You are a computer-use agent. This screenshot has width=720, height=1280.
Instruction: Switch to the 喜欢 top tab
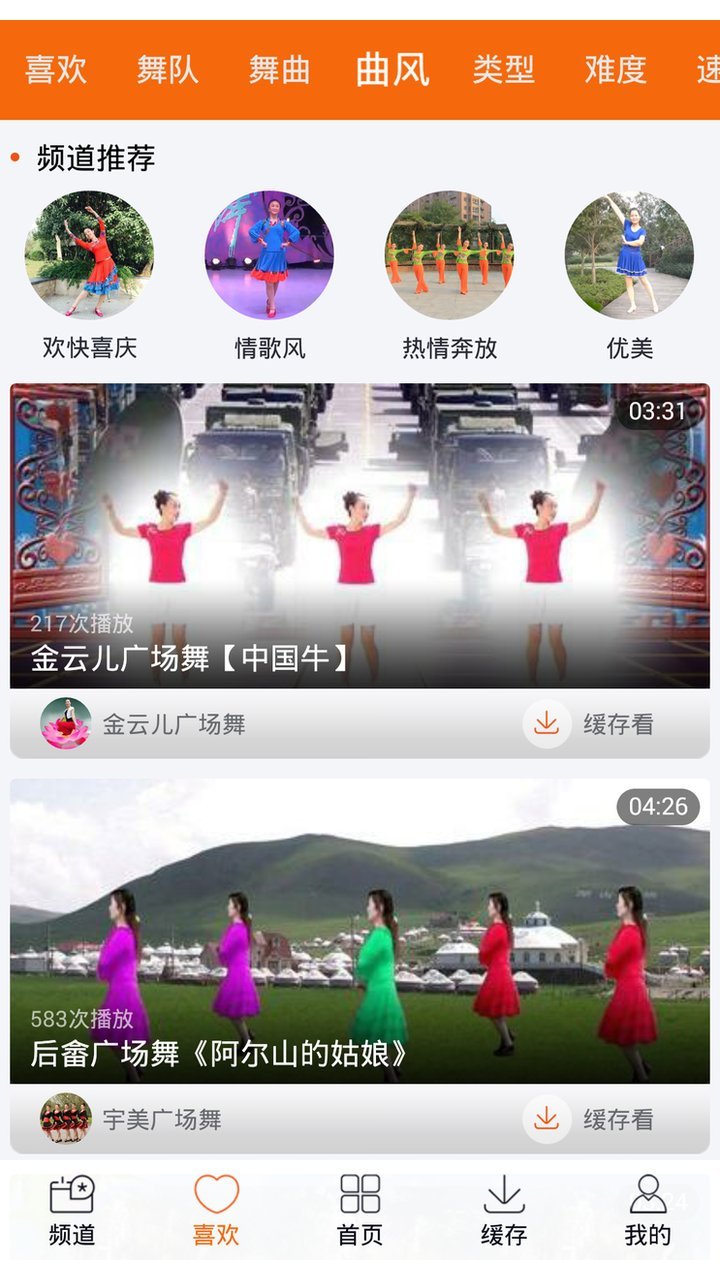click(x=56, y=70)
